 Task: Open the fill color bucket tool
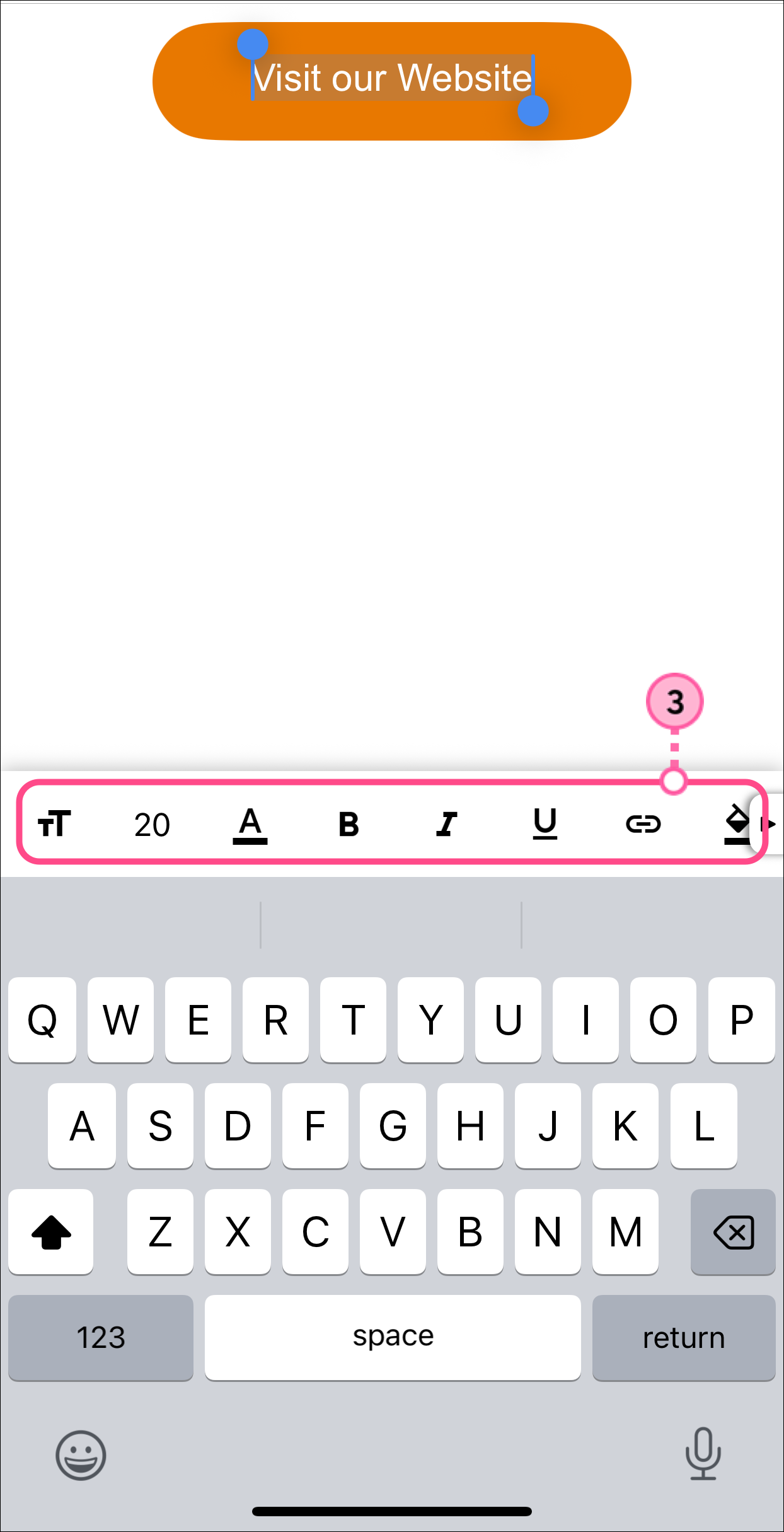736,825
